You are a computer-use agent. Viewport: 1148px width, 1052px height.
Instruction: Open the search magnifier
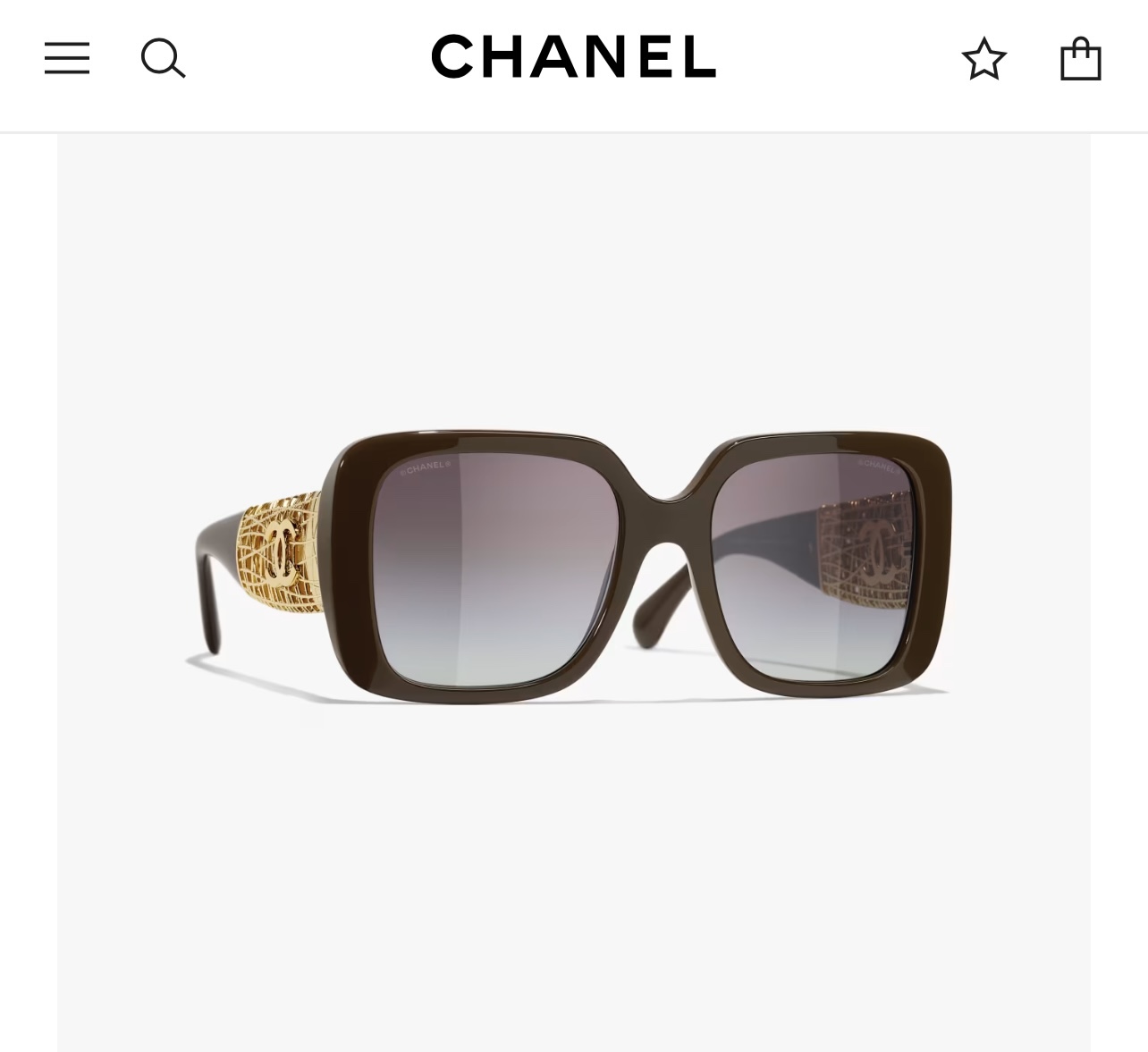pos(163,58)
